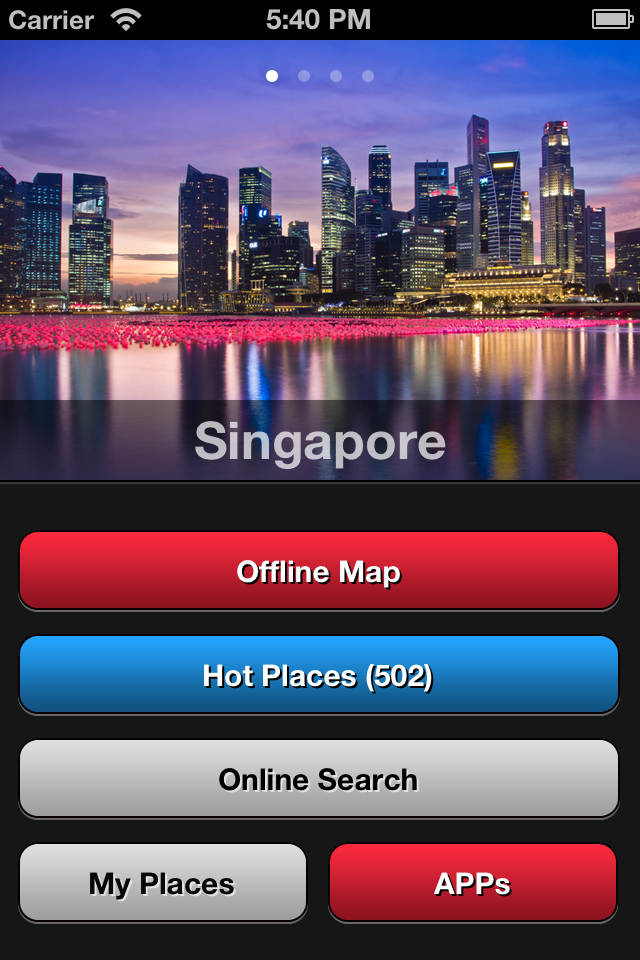Tap the photo page indicator dots

320,76
